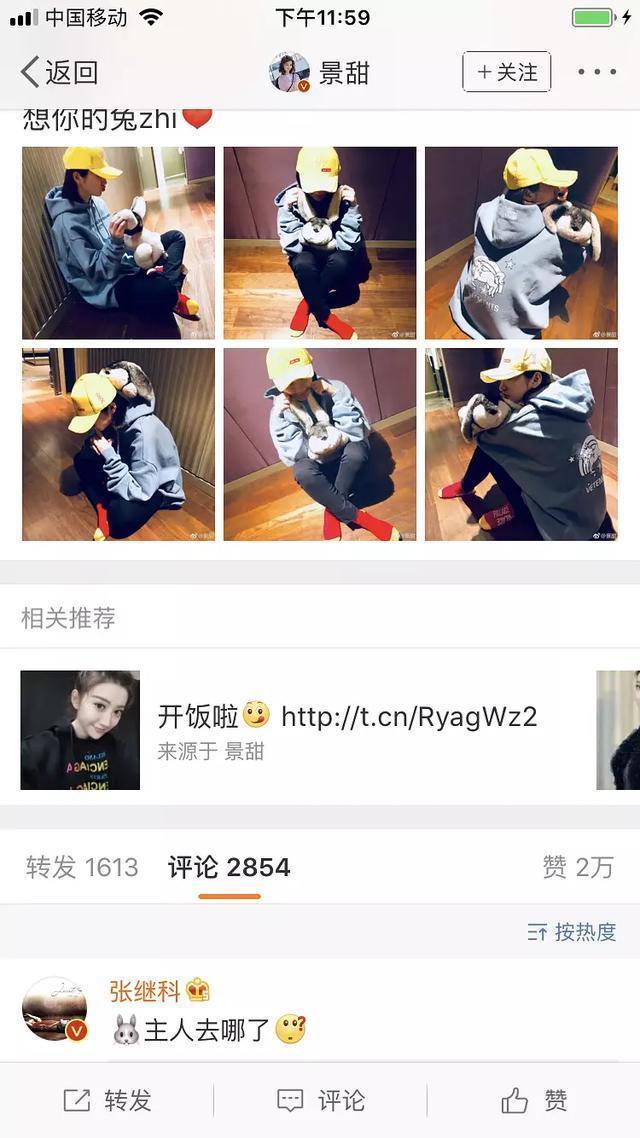Repost using the bottom 转发 button

point(107,1101)
